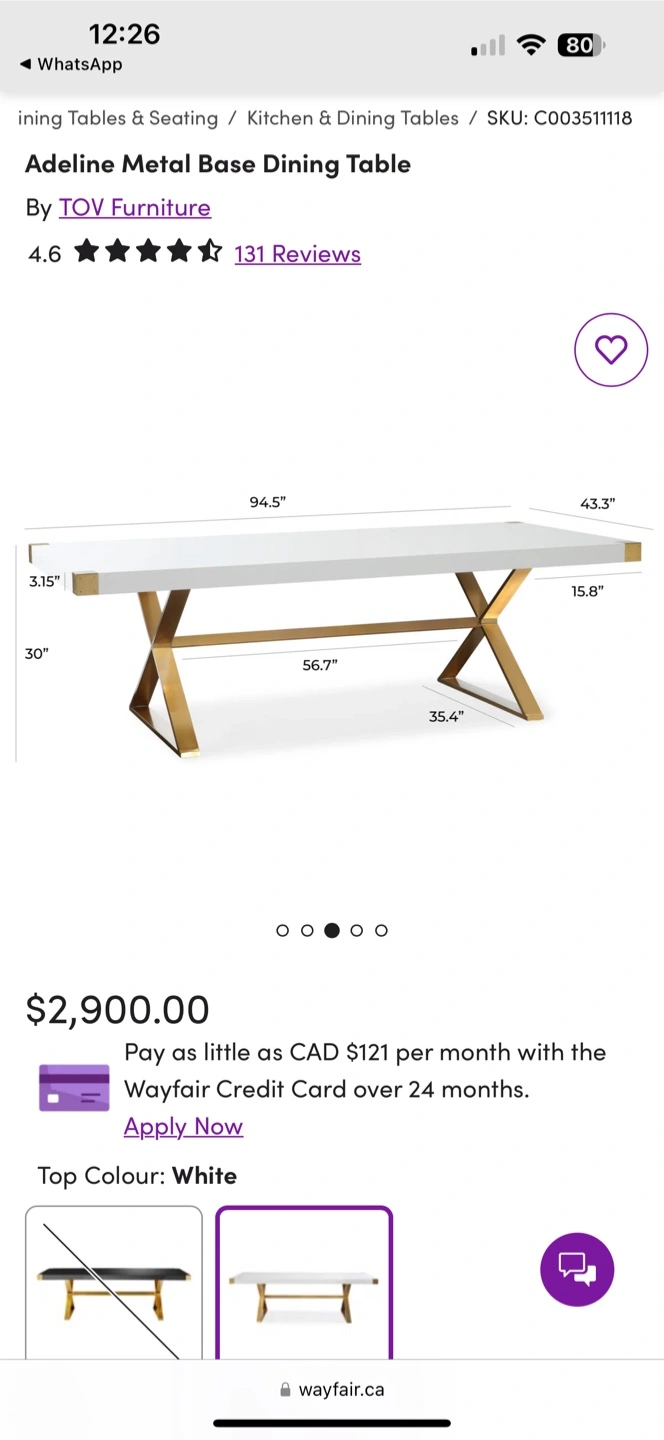Image resolution: width=664 pixels, height=1440 pixels.
Task: Return to WhatsApp via the back link
Action: 70,64
